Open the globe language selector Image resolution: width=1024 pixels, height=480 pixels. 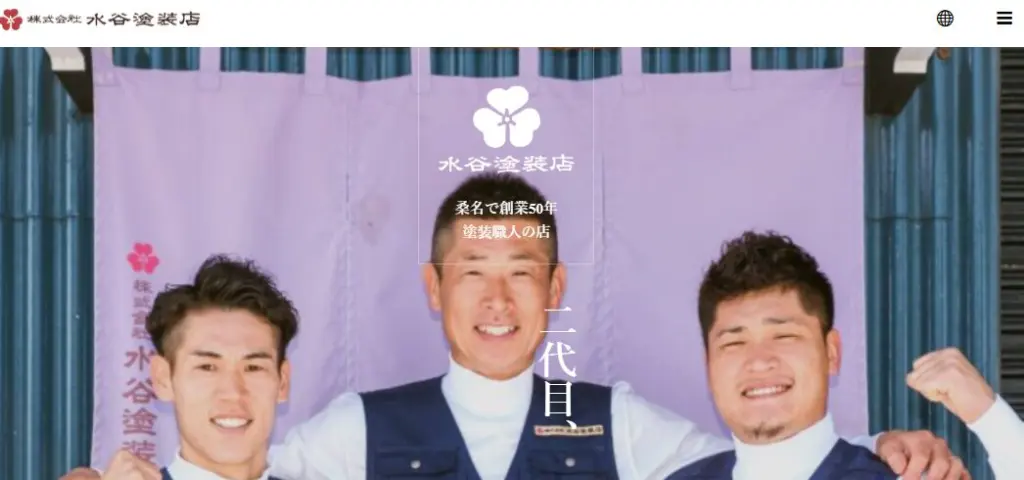[x=945, y=18]
